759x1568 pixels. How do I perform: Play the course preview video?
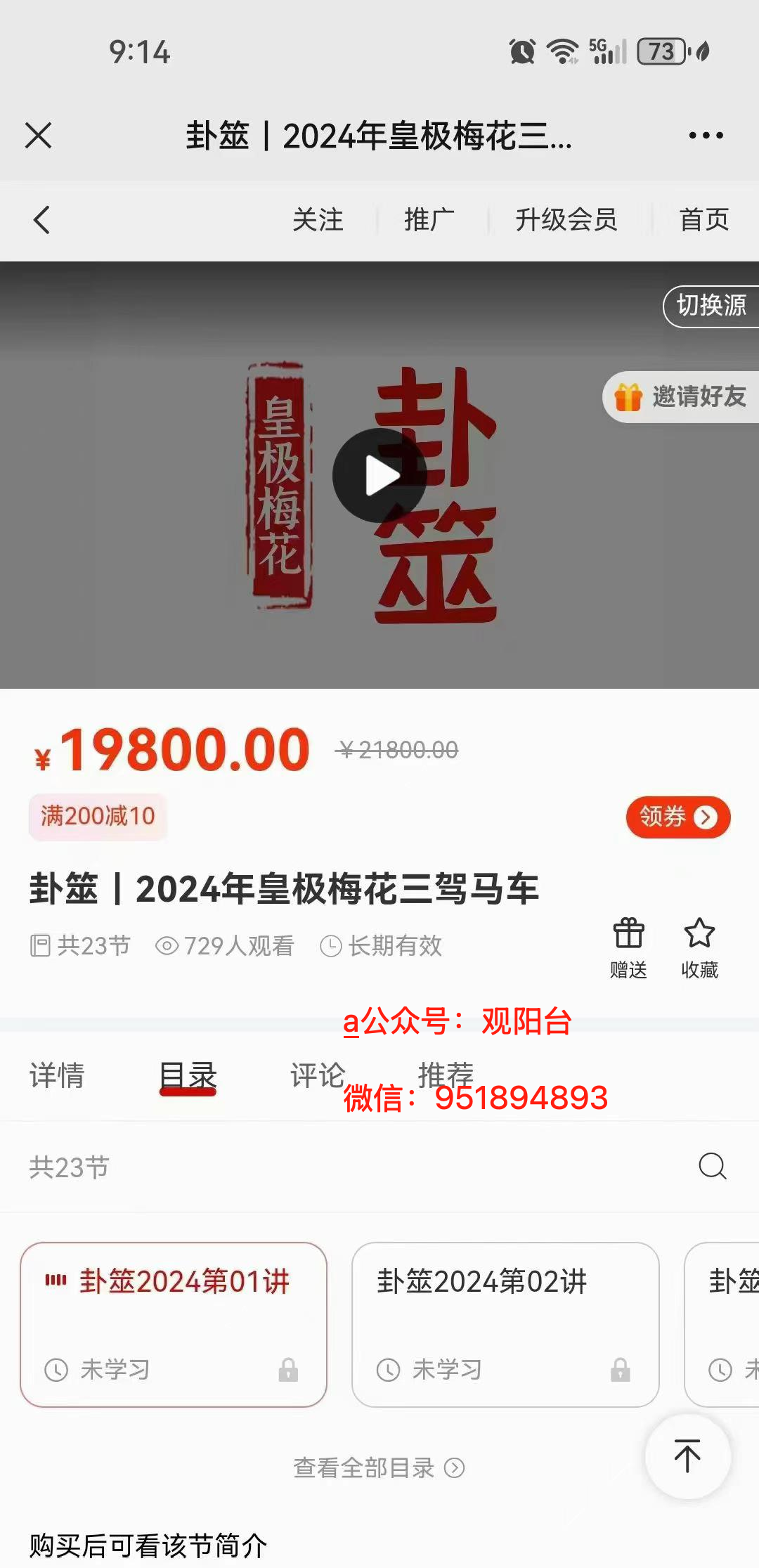[x=379, y=476]
